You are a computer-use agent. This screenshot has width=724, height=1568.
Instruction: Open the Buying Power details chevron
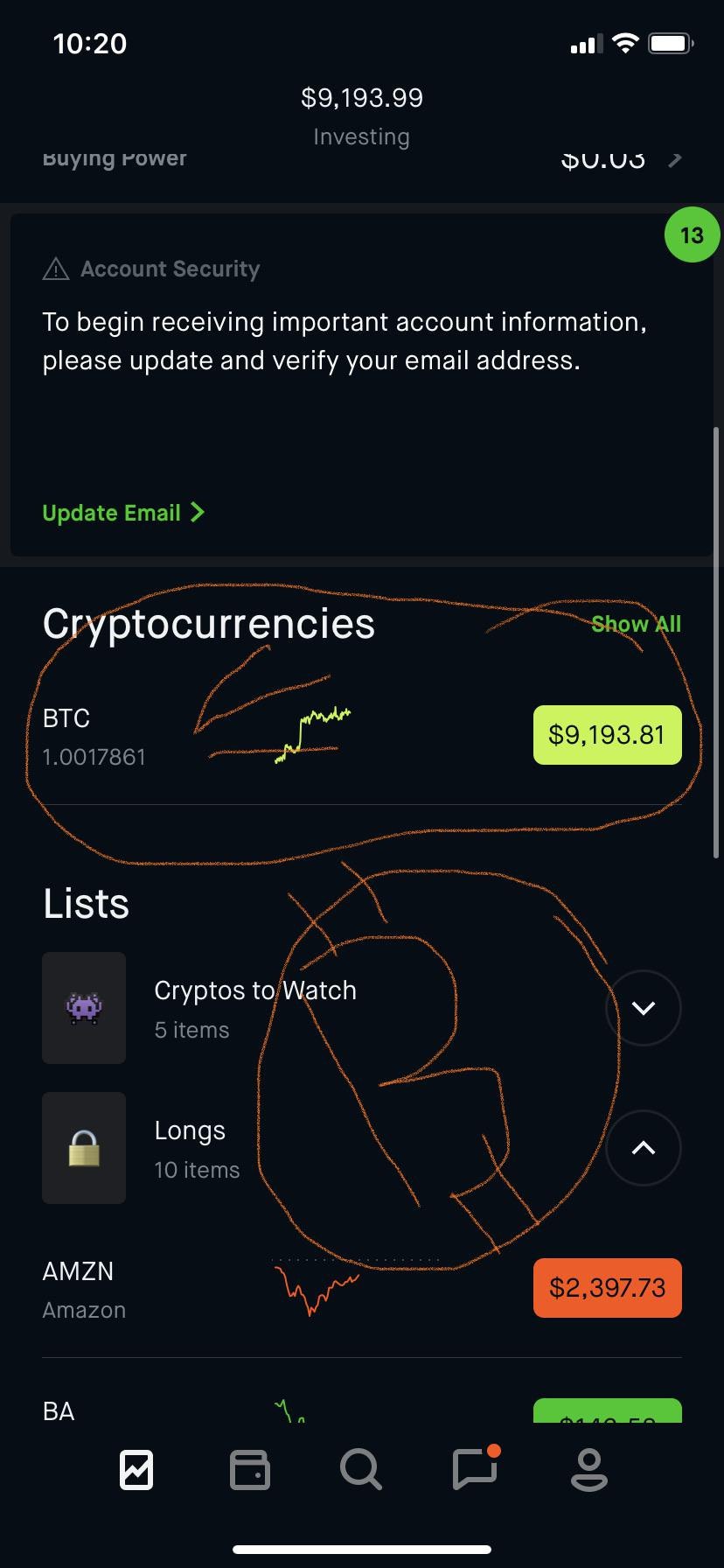coord(674,159)
